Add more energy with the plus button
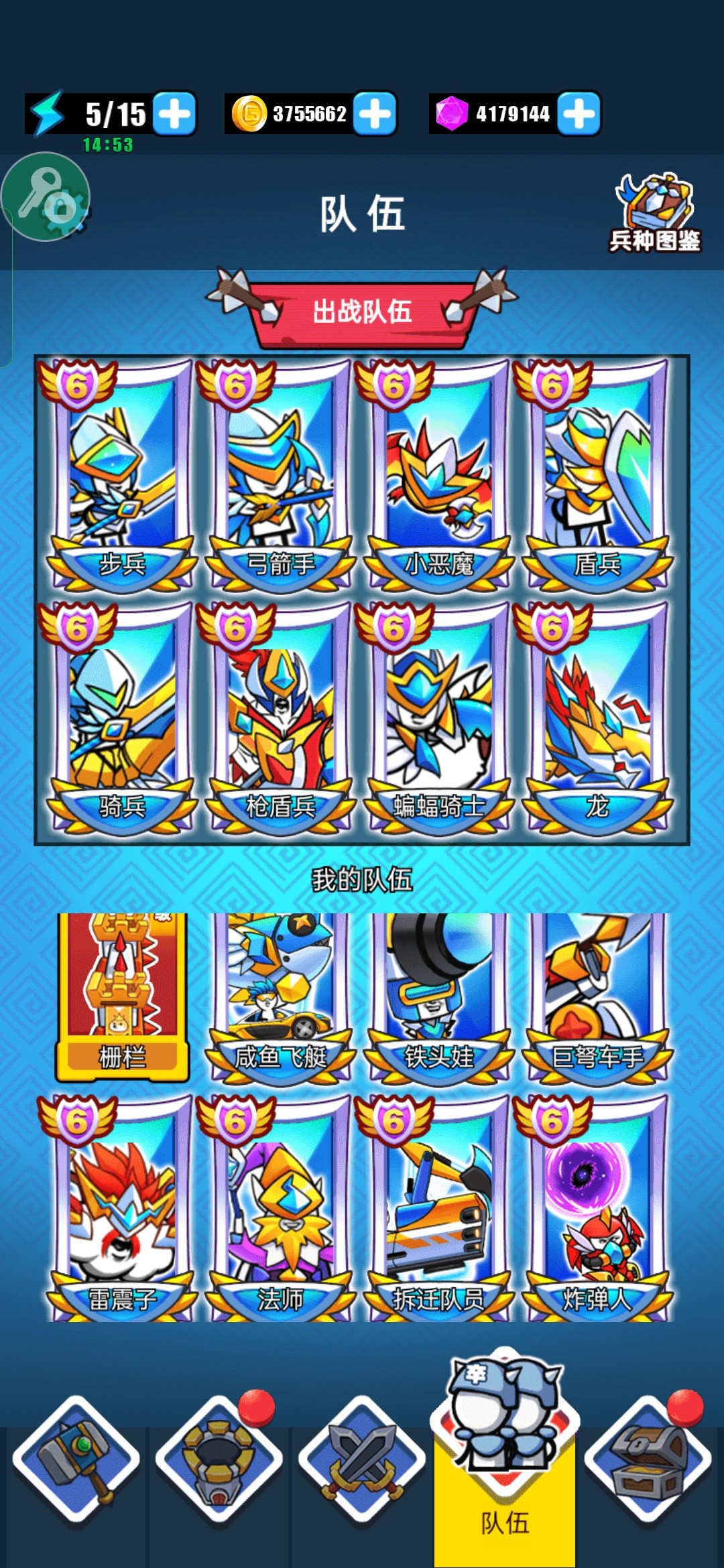This screenshot has width=724, height=1568. pyautogui.click(x=174, y=113)
